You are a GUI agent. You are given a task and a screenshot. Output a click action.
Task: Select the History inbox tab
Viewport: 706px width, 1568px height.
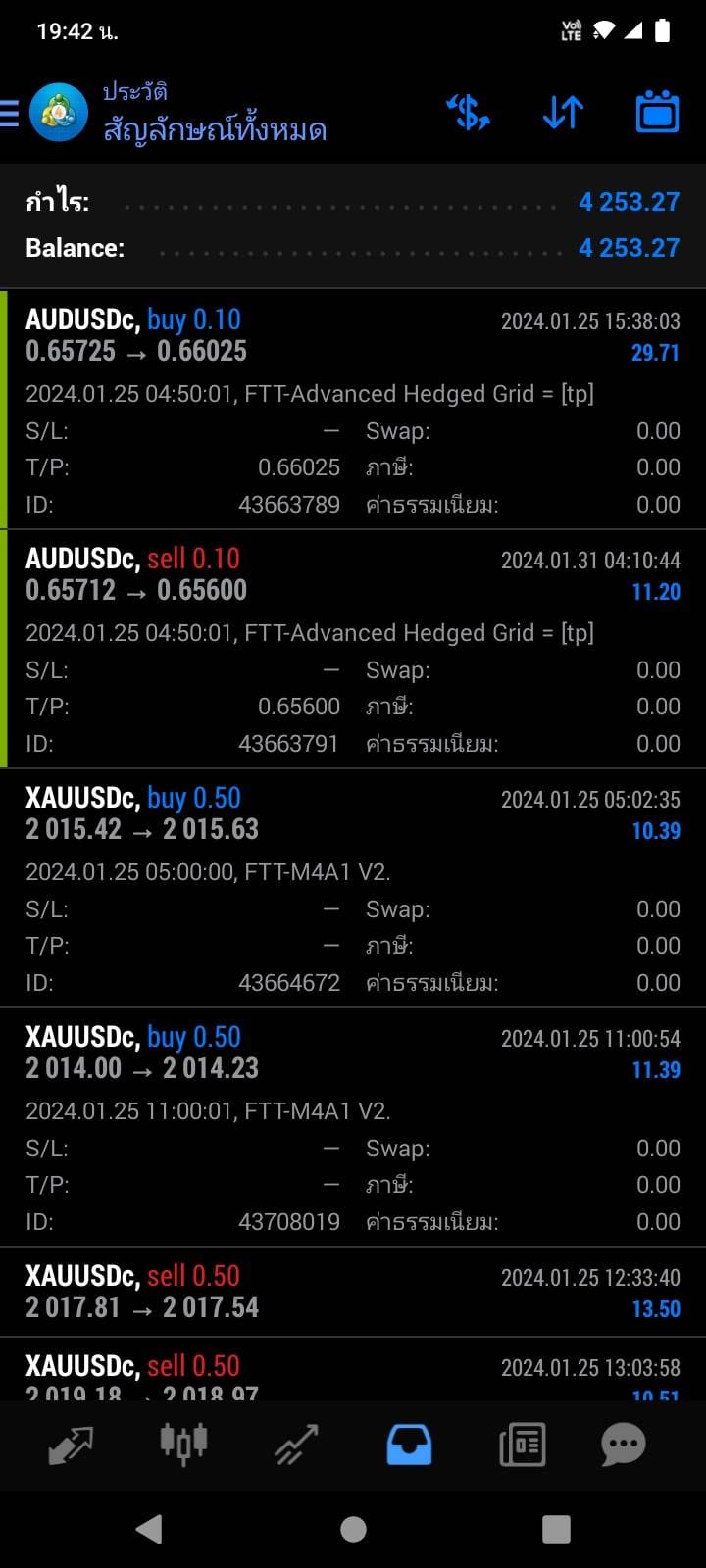tap(409, 1445)
